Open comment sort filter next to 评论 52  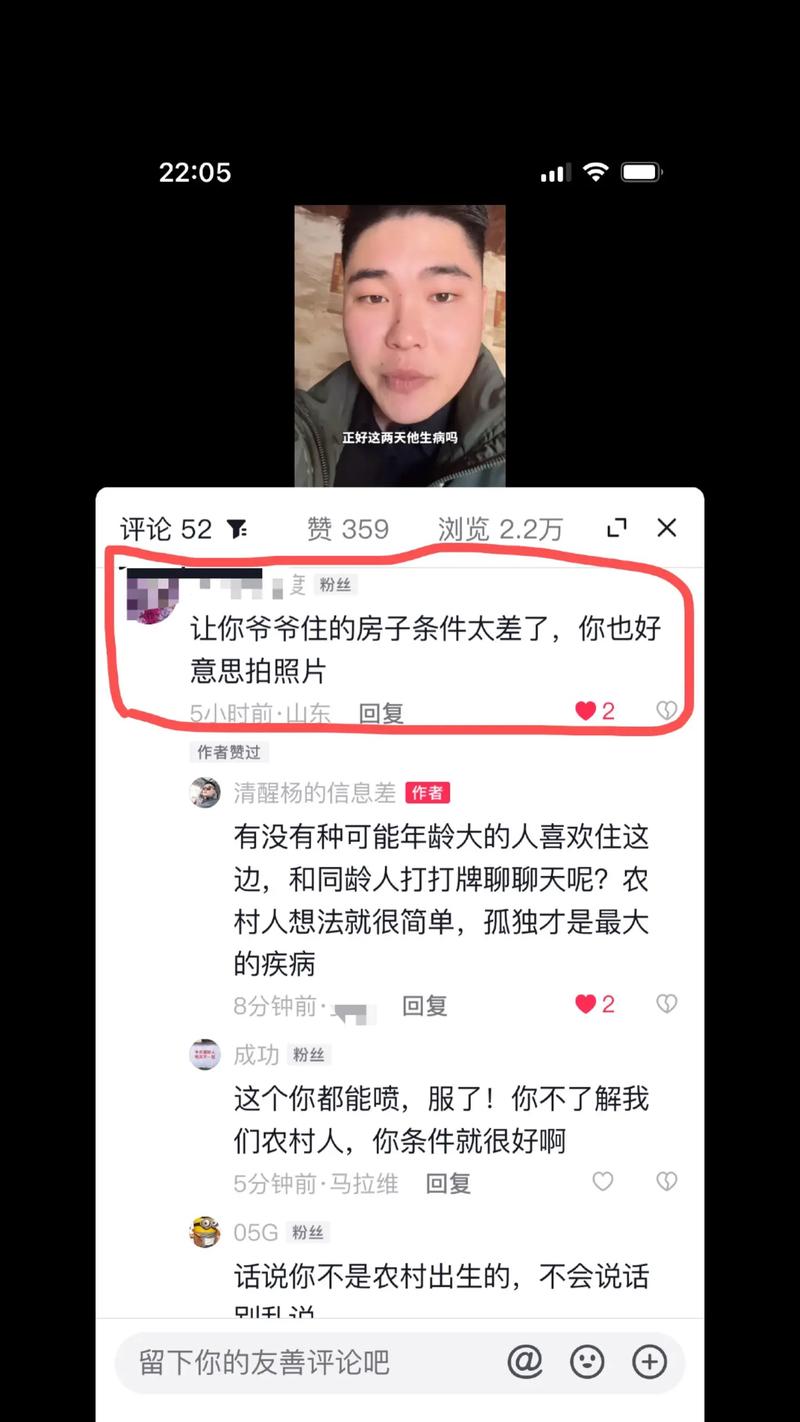tap(236, 529)
